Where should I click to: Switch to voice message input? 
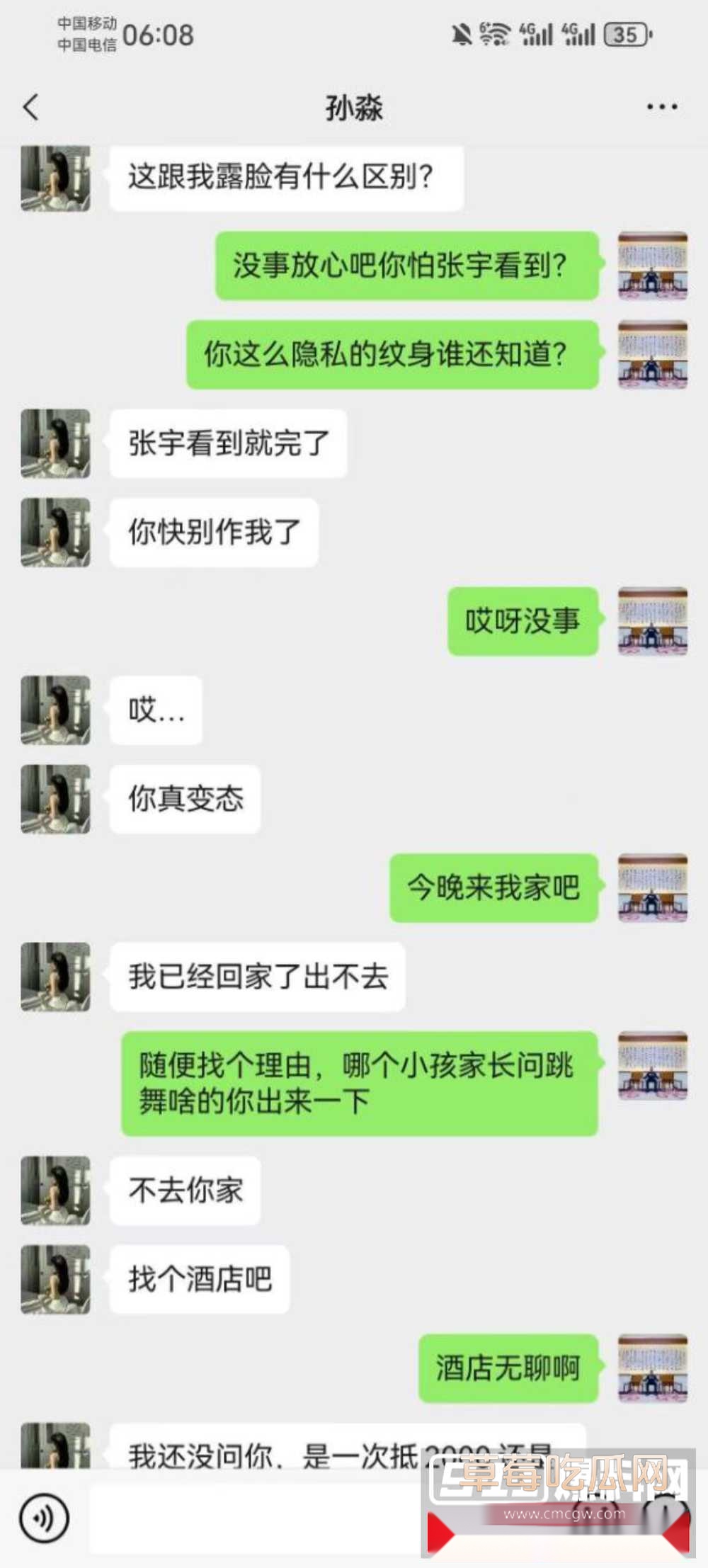click(44, 1517)
